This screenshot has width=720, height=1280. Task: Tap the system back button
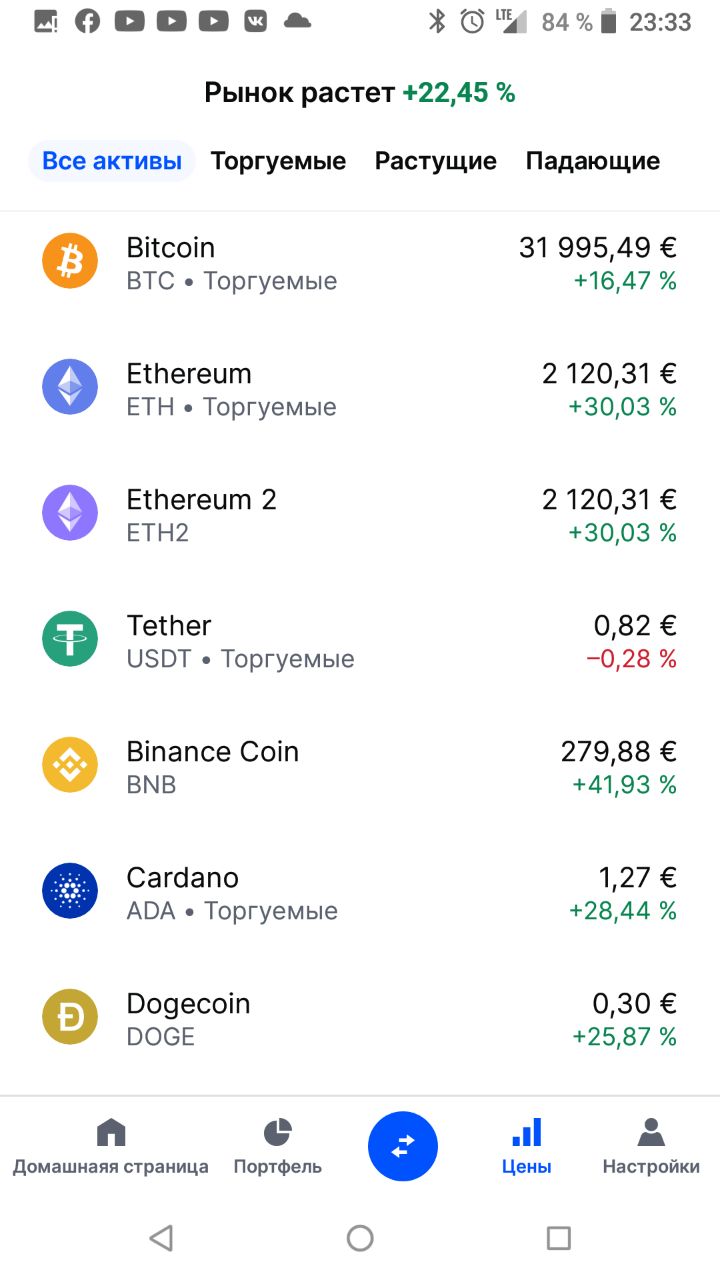pyautogui.click(x=161, y=1238)
